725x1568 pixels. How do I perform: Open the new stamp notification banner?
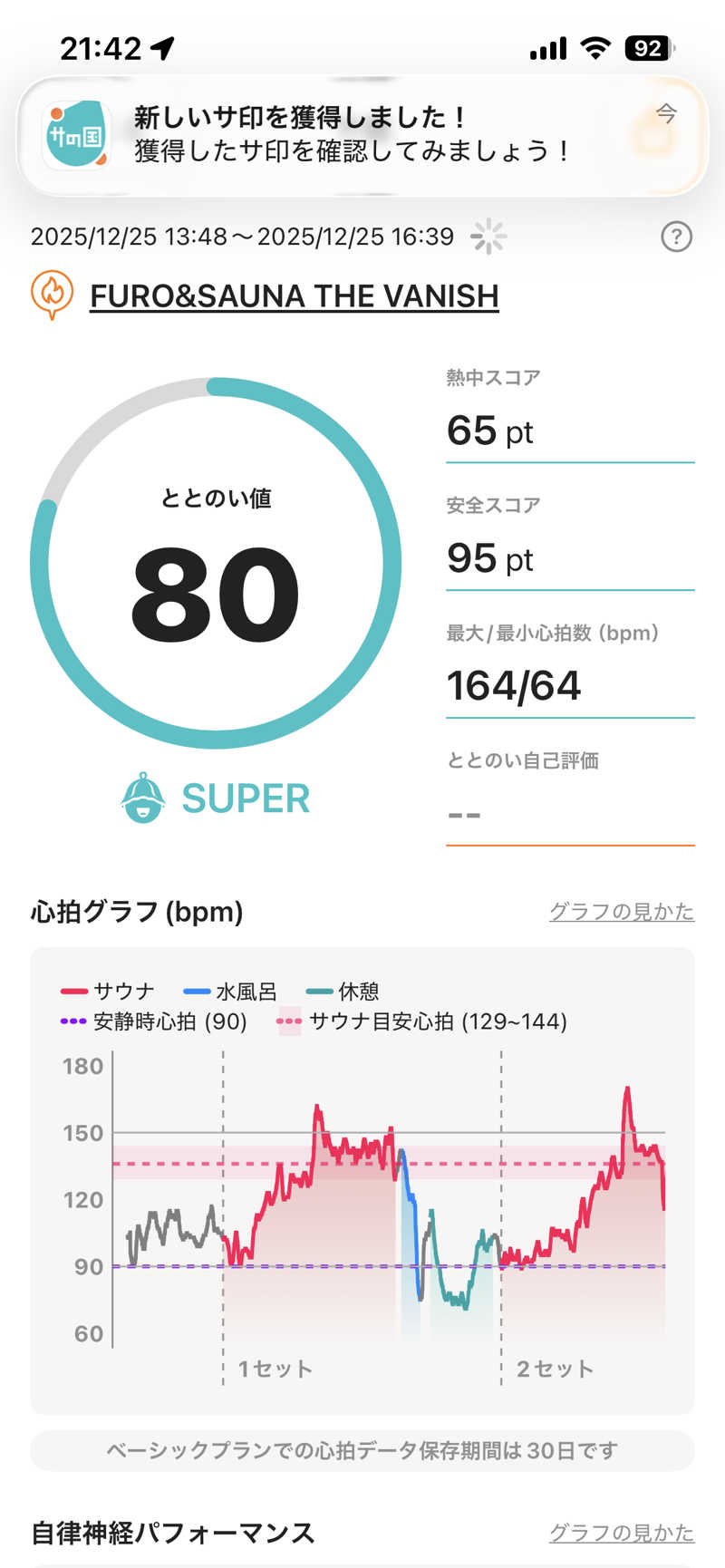coord(362,134)
